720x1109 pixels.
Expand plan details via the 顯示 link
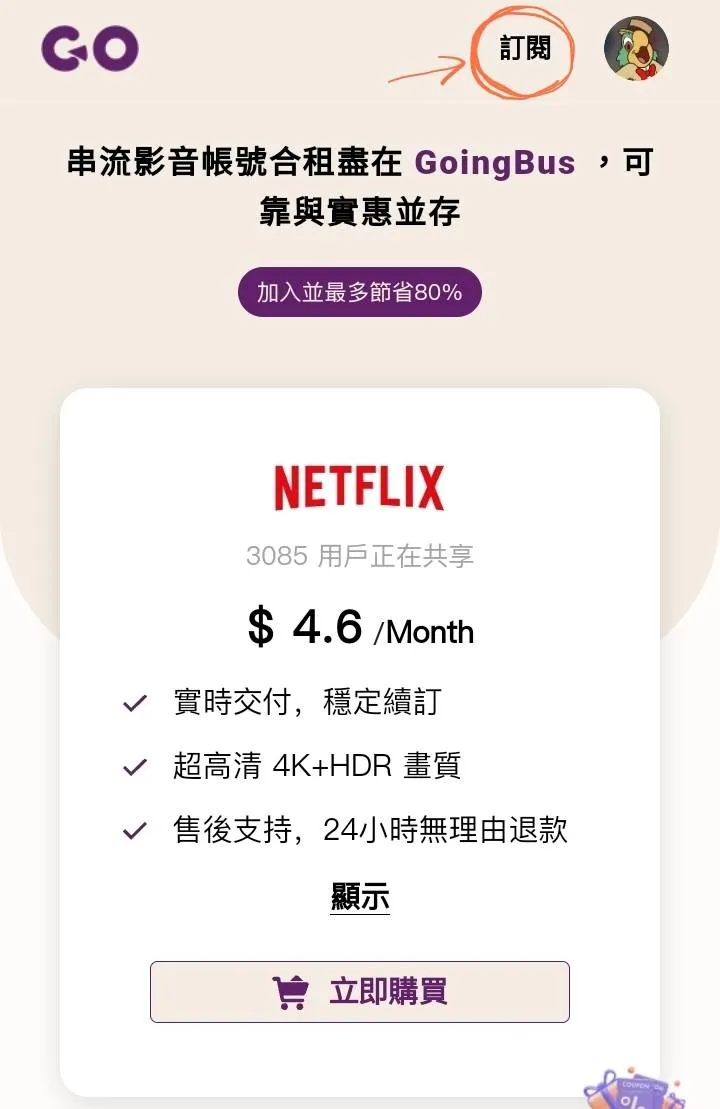[x=359, y=897]
